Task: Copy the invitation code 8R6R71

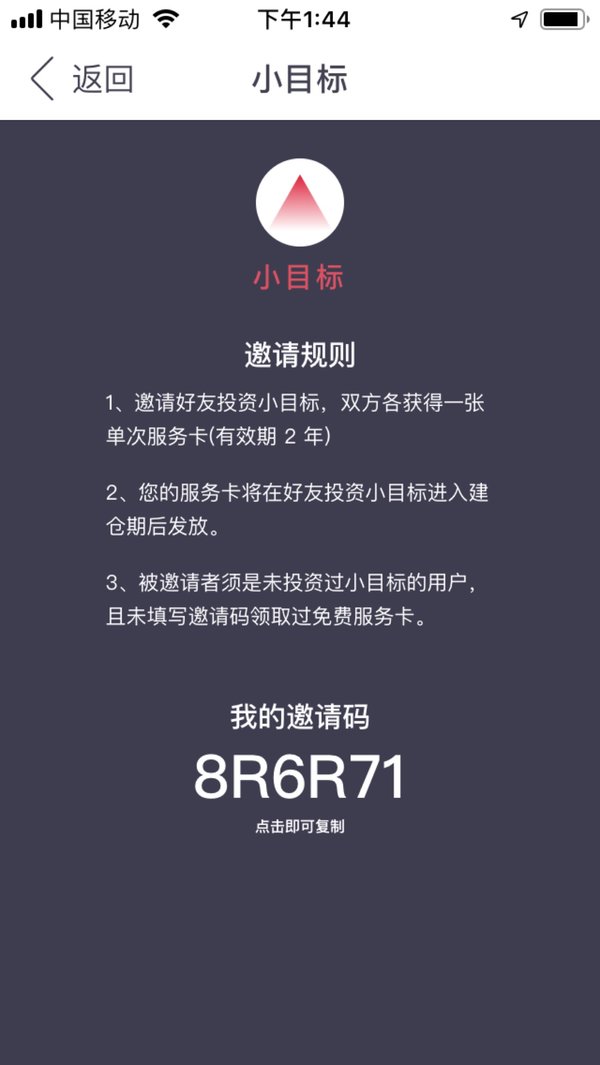Action: [x=300, y=777]
